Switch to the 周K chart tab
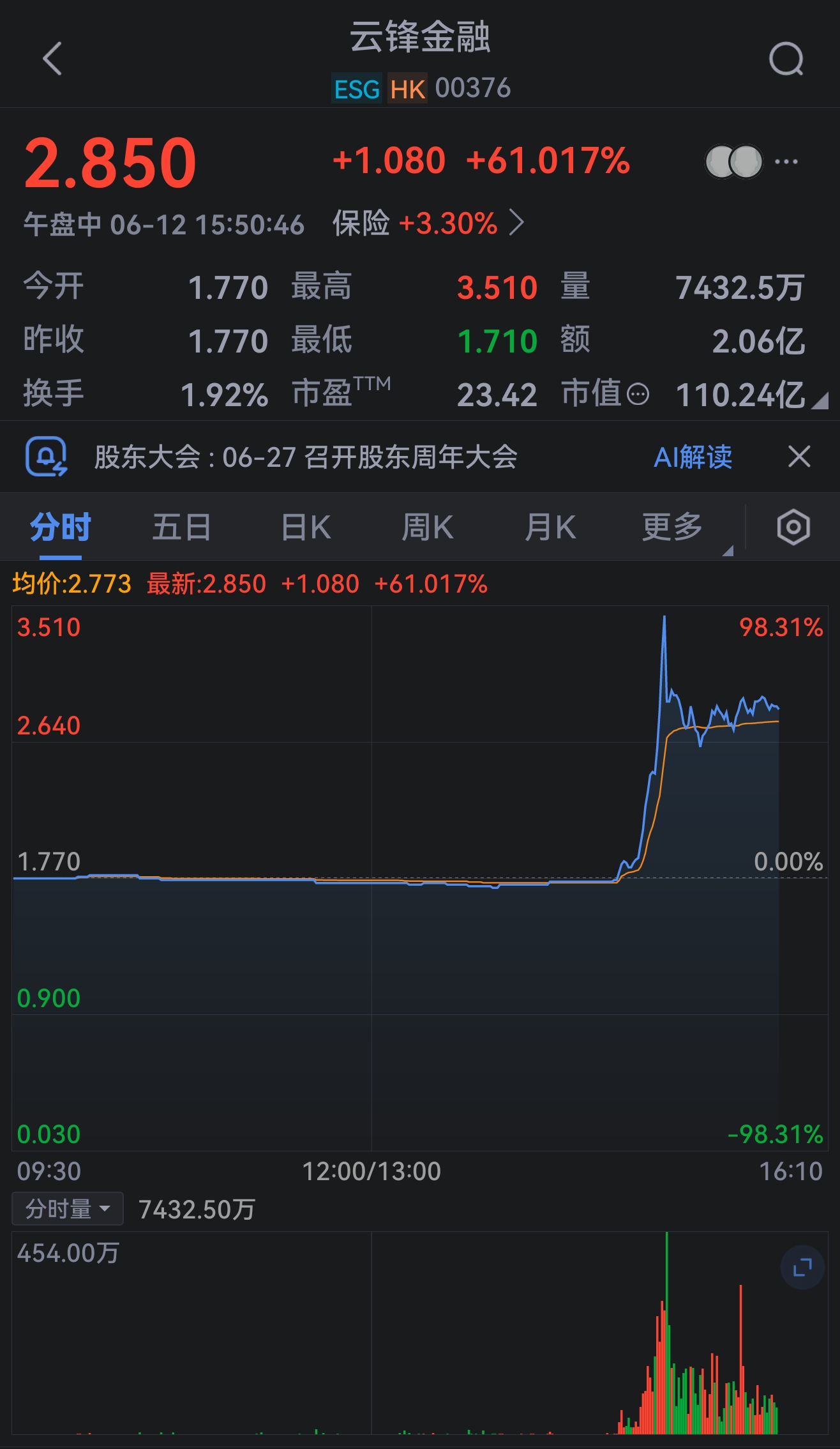Screen dimensions: 840x1449 pos(428,527)
